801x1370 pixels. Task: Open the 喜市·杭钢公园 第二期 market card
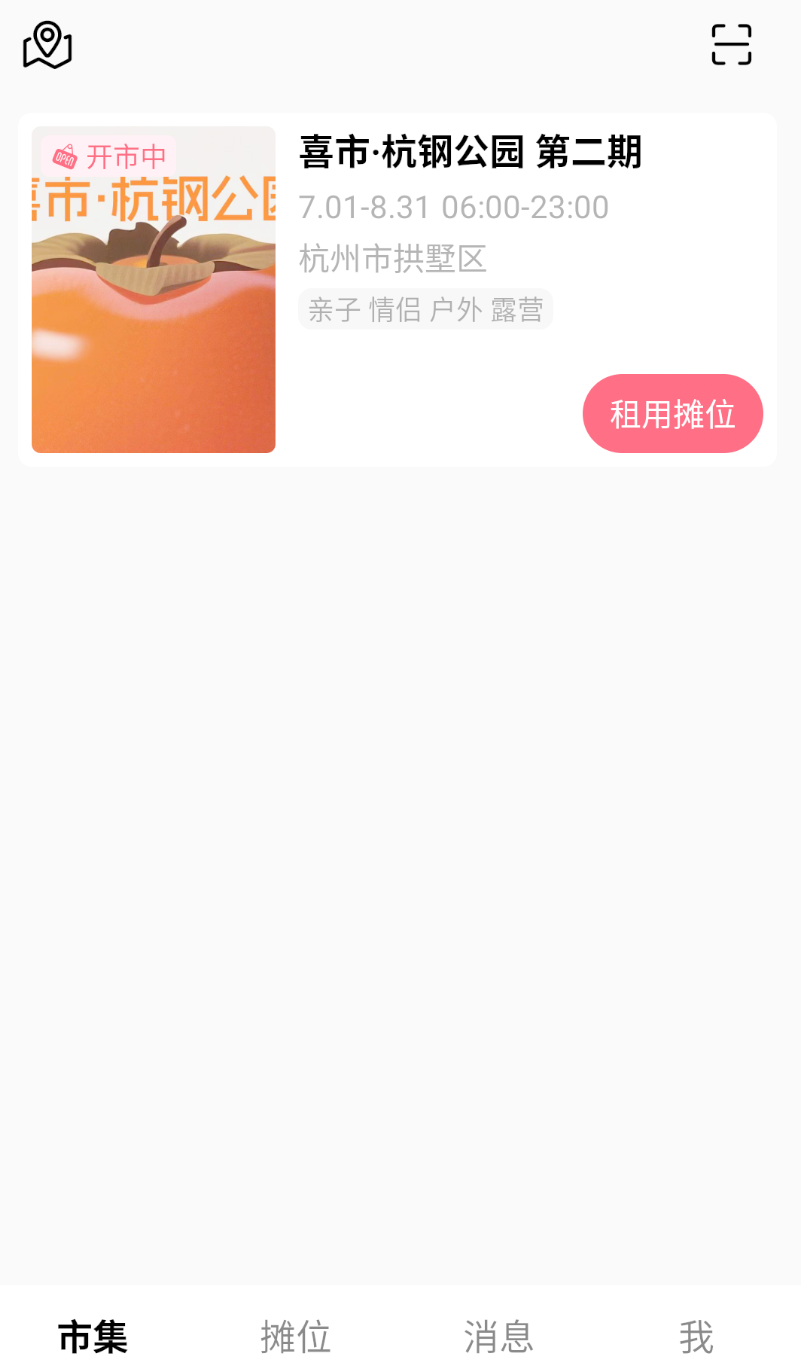point(397,290)
